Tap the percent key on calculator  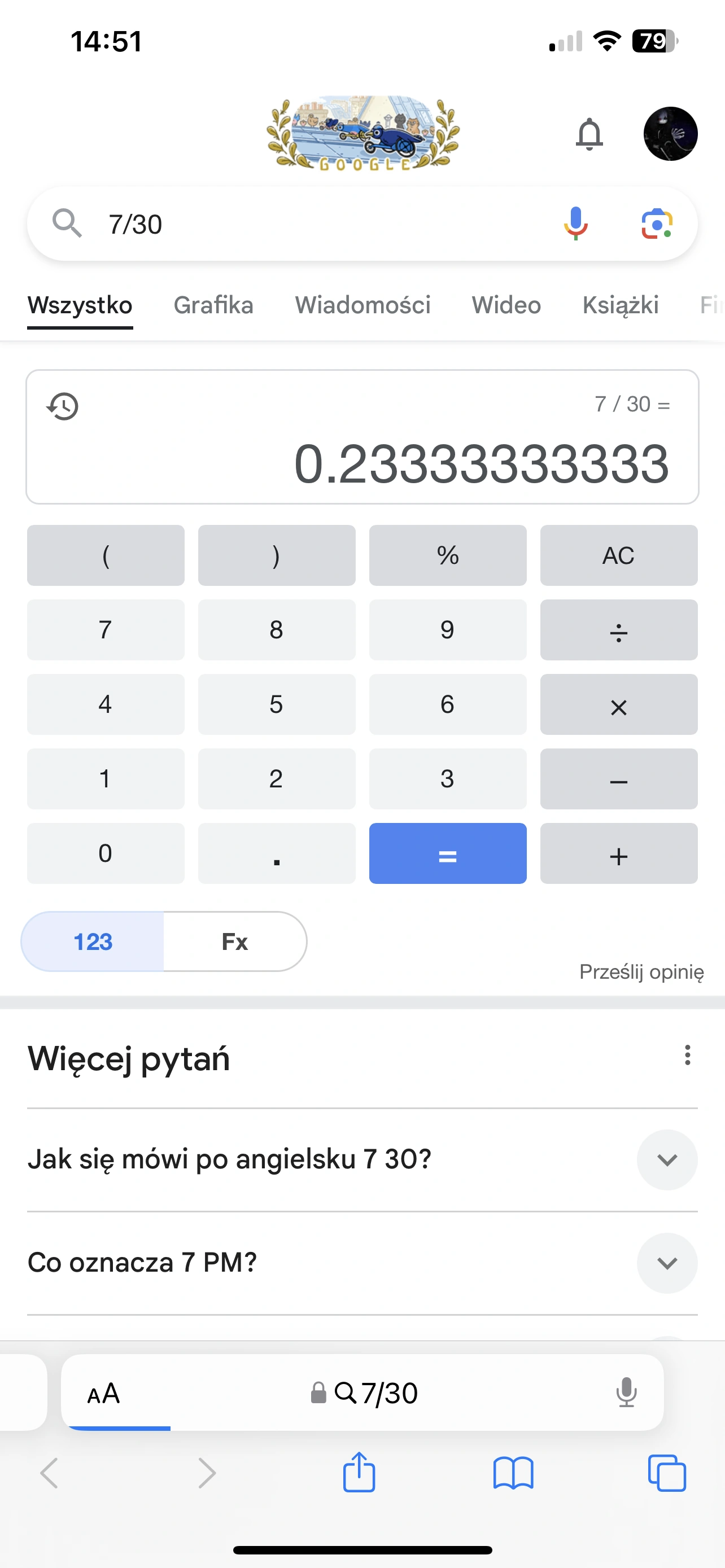coord(447,555)
